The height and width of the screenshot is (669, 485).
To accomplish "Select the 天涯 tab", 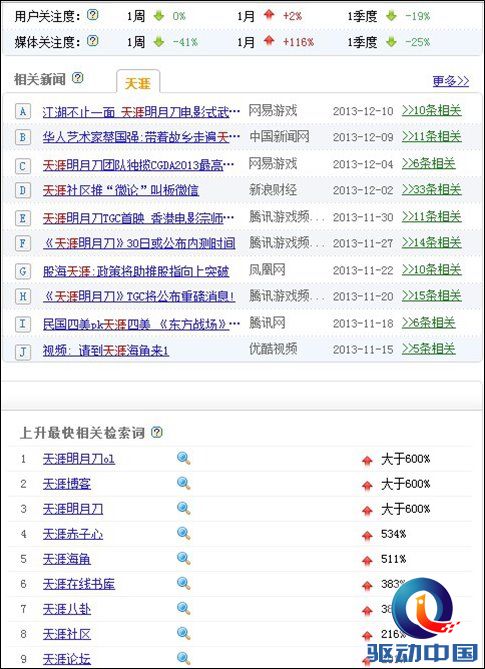I will [x=139, y=82].
